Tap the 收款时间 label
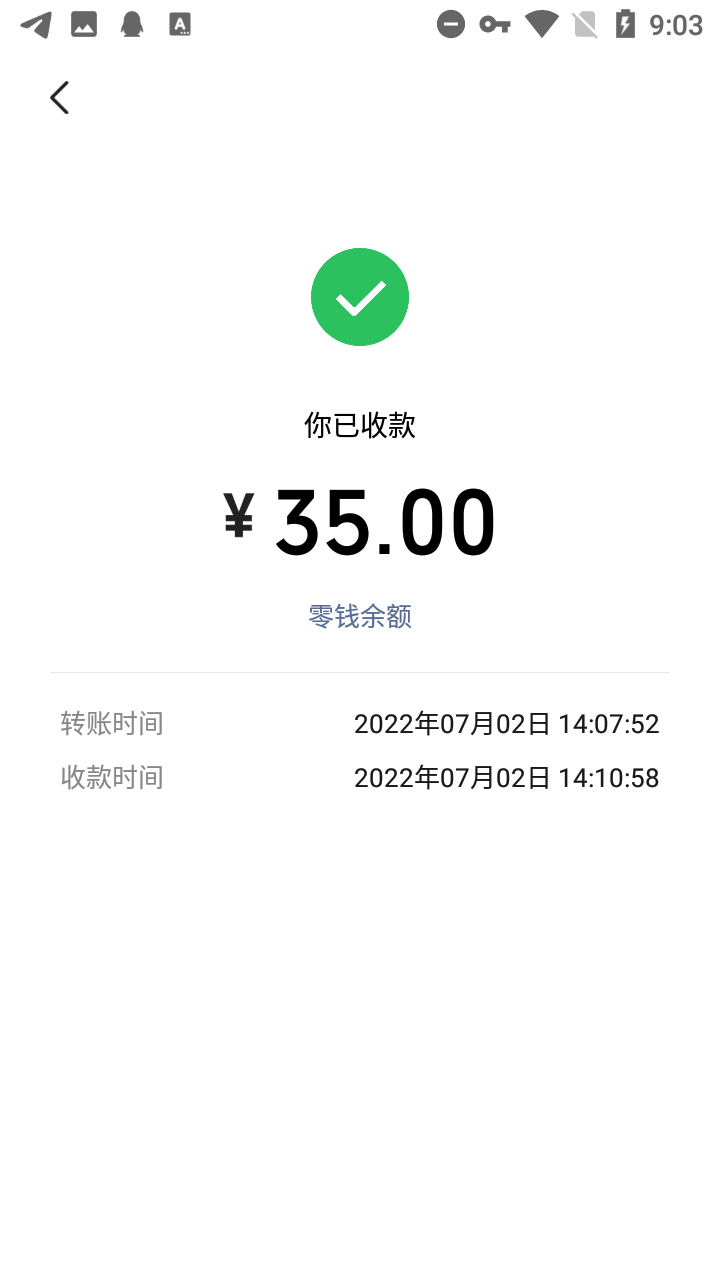 (112, 777)
